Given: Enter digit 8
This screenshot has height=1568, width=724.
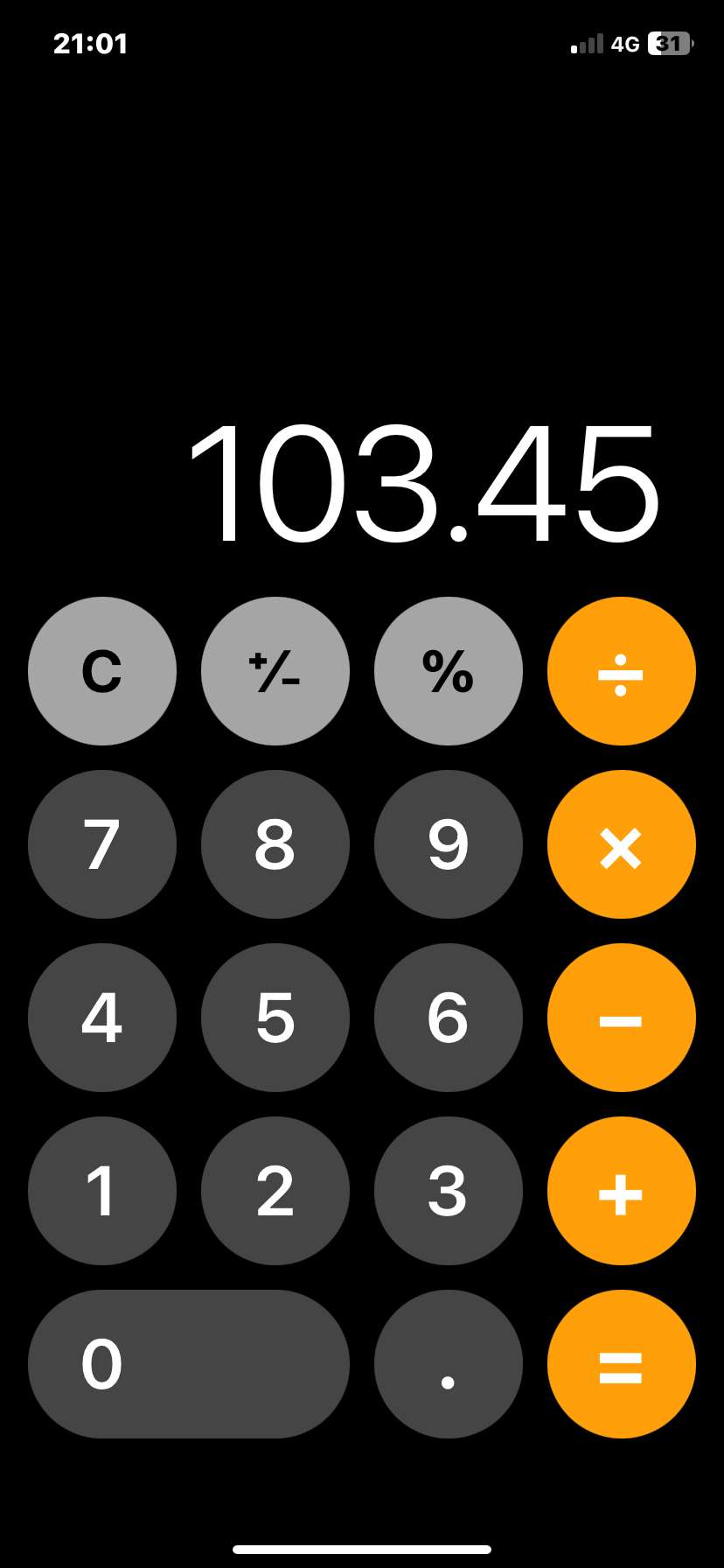Looking at the screenshot, I should coord(275,844).
